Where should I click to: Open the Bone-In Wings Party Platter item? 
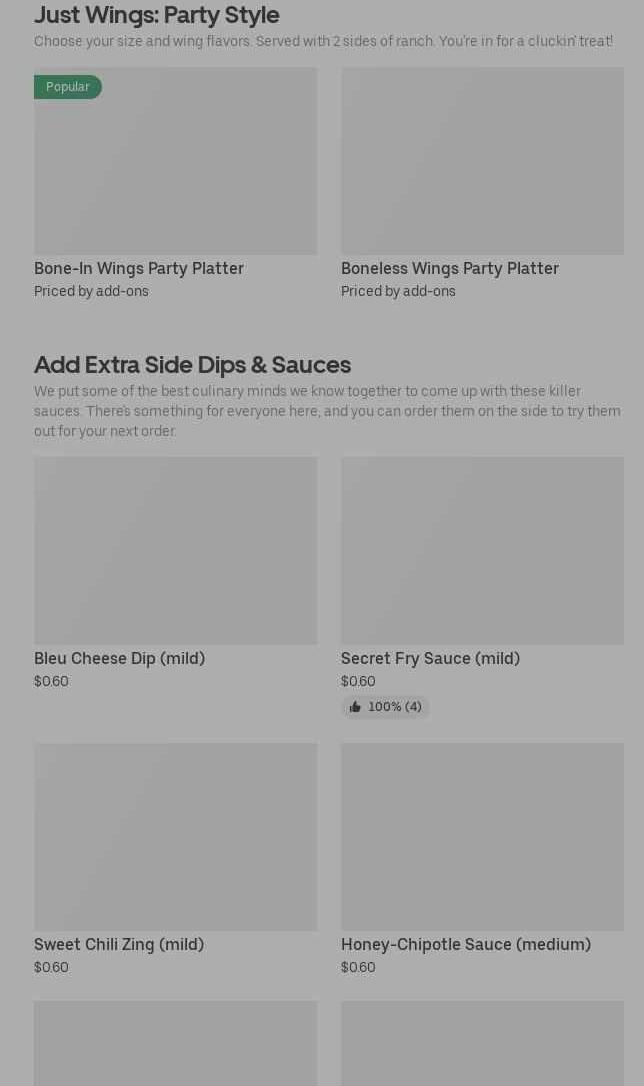175,183
